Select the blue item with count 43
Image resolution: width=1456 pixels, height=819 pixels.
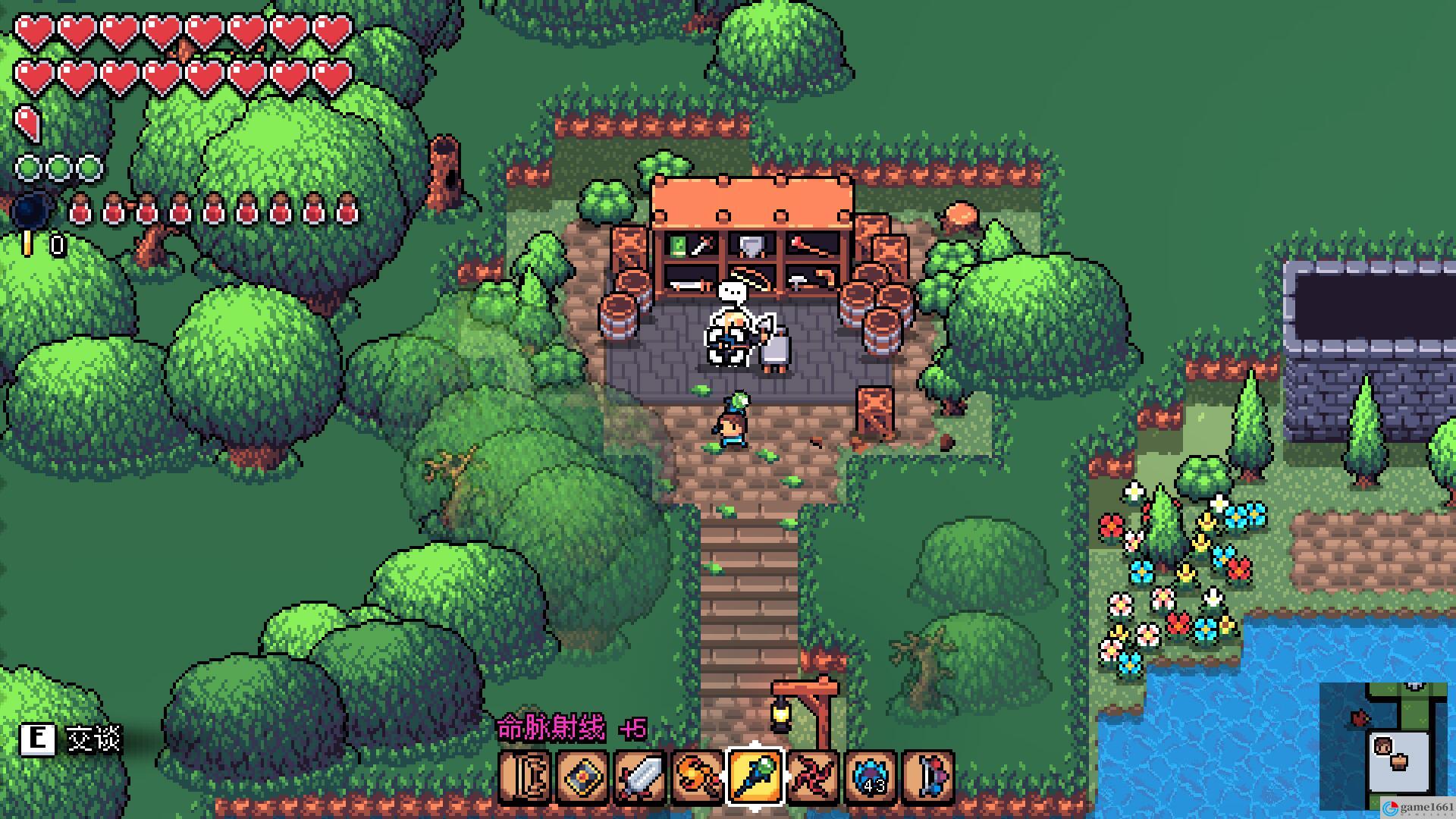871,777
